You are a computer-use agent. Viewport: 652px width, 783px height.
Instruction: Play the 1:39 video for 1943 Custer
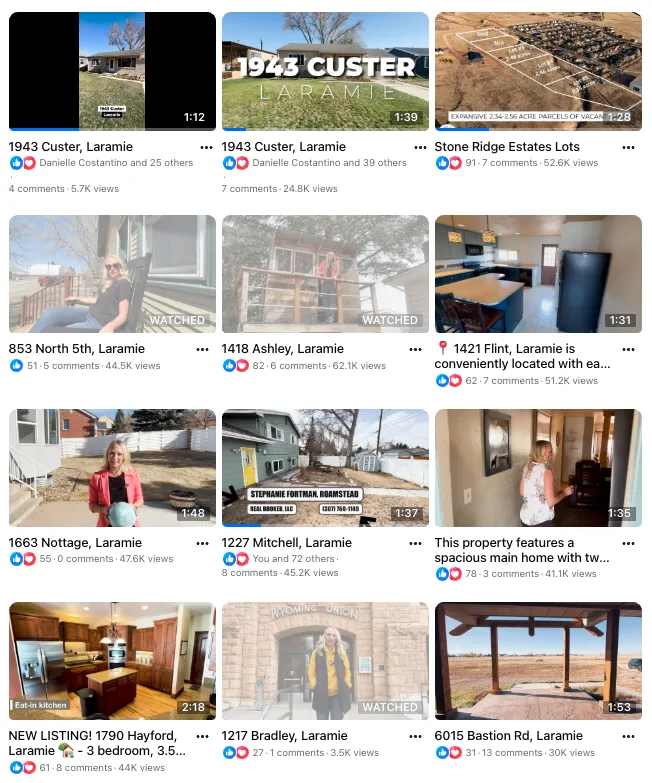(x=325, y=71)
